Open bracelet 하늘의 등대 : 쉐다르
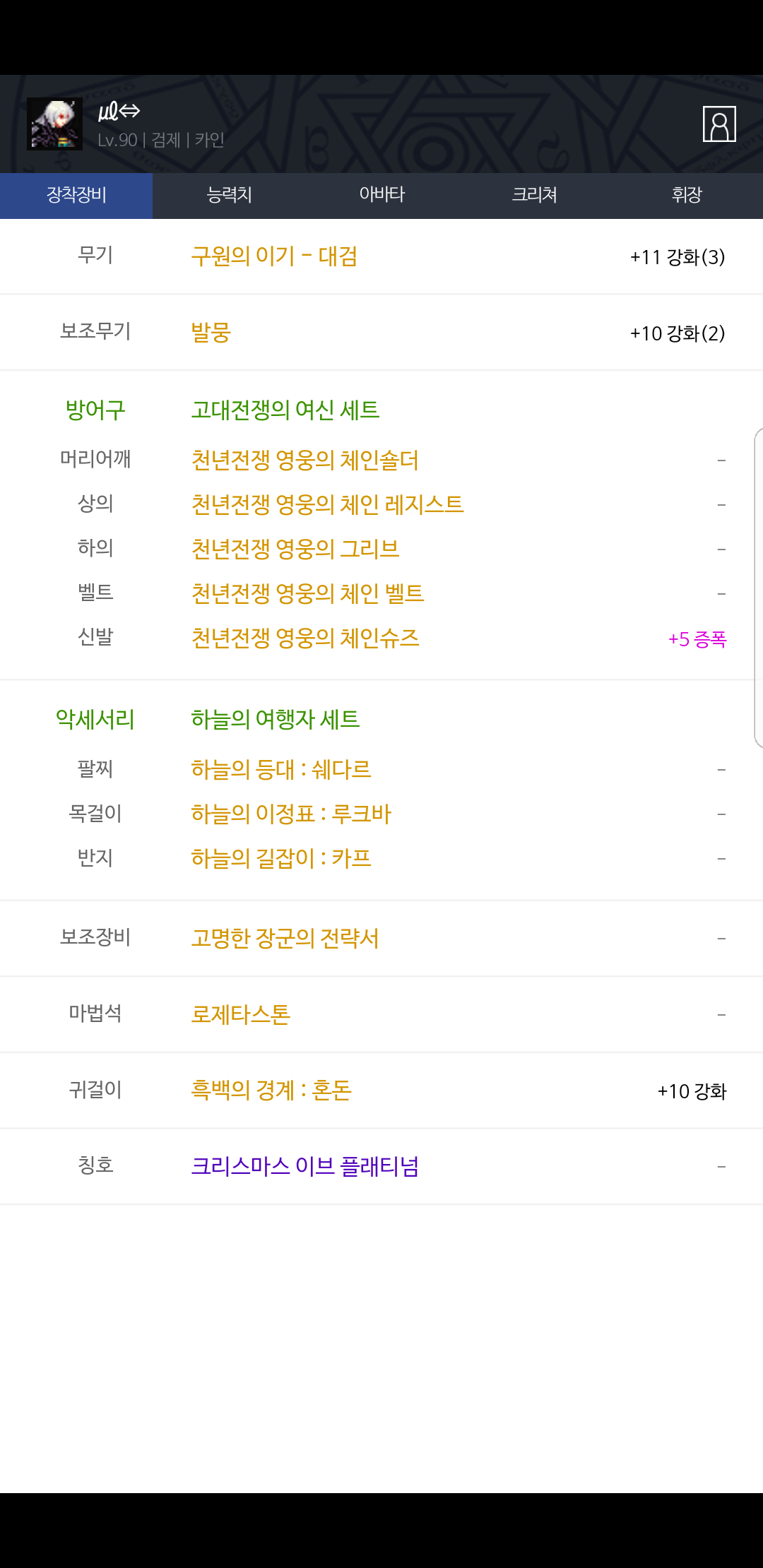This screenshot has width=763, height=1568. coord(281,770)
